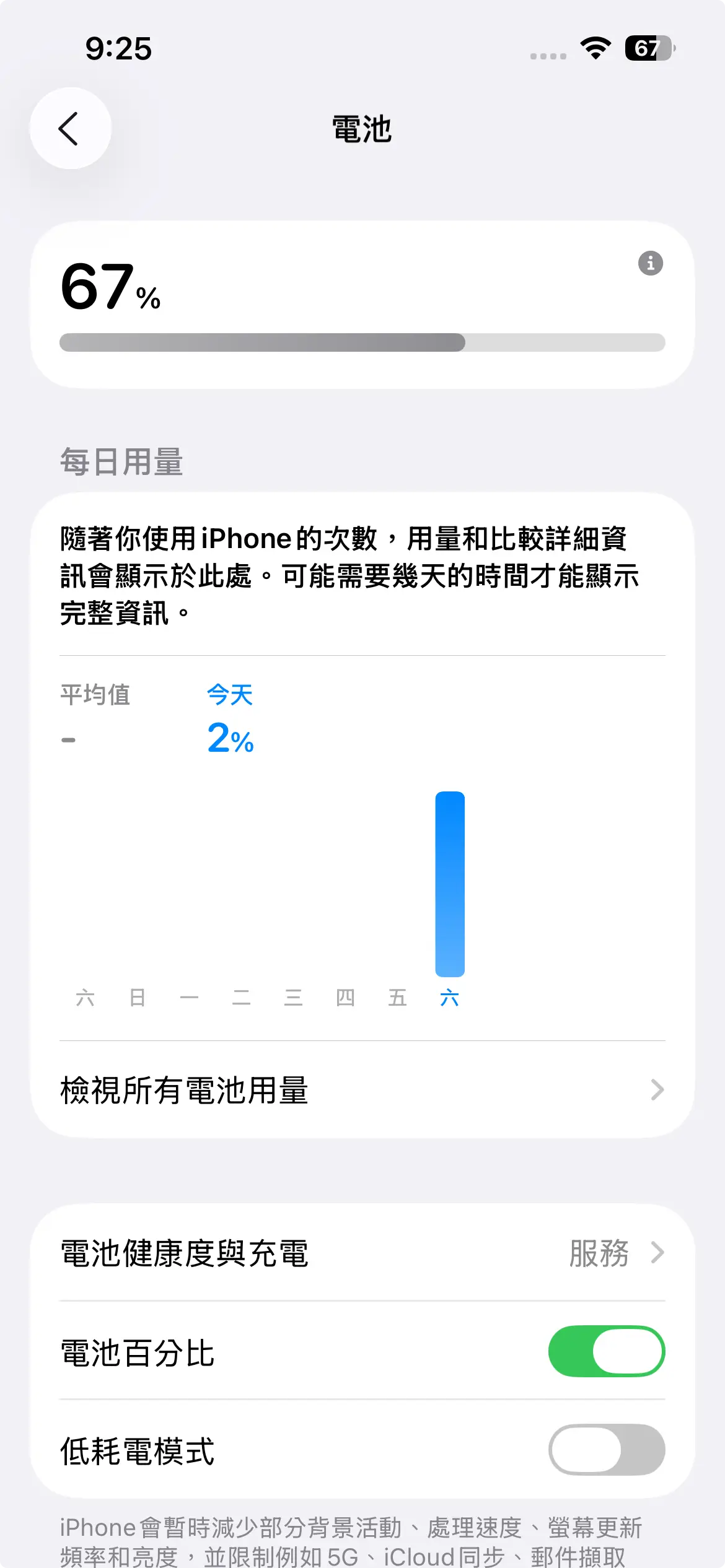Open 檢視所有電池用量
The height and width of the screenshot is (1568, 725).
362,1090
